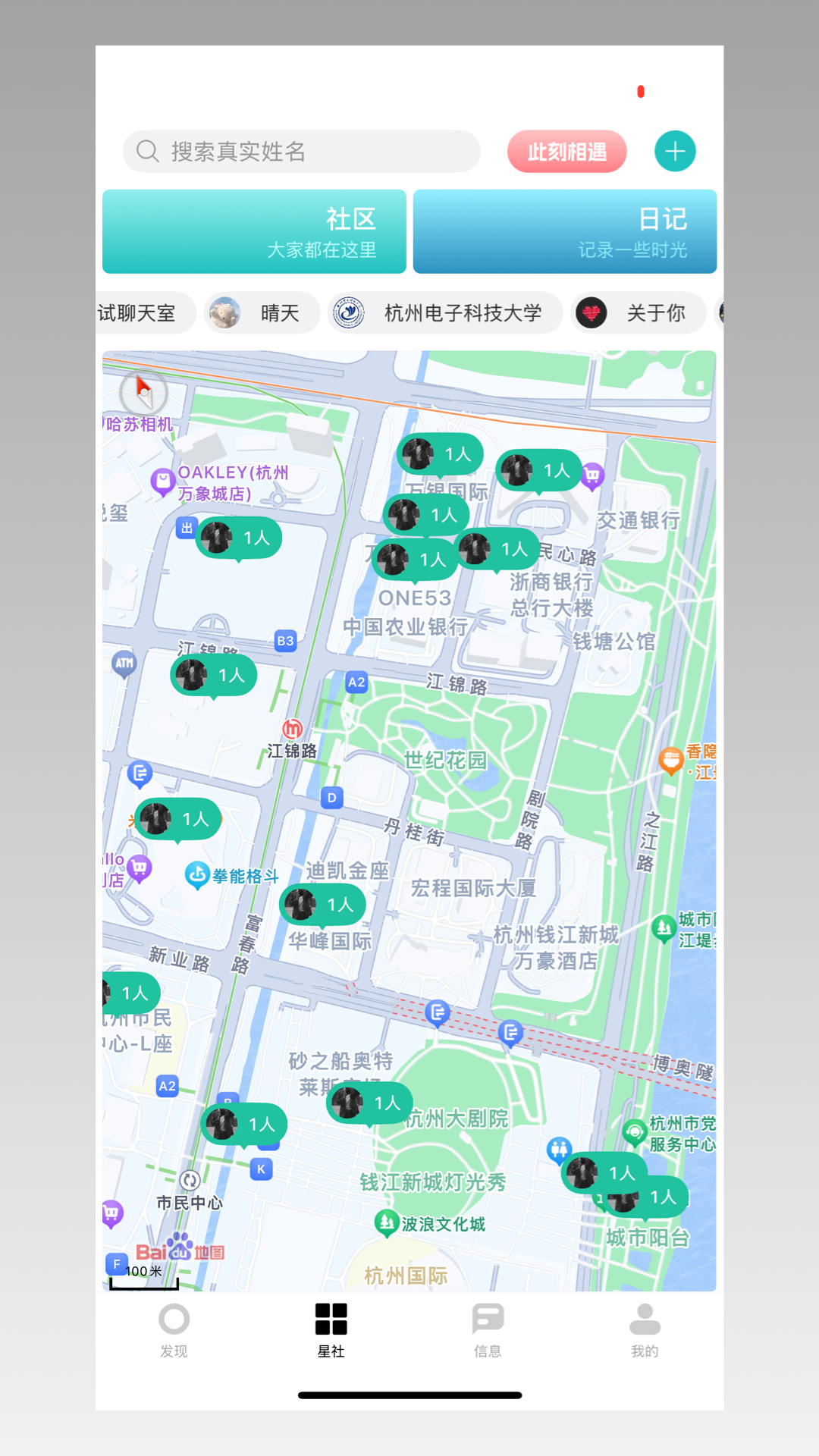Open the 1人 marker near 华峰国际

click(x=322, y=905)
